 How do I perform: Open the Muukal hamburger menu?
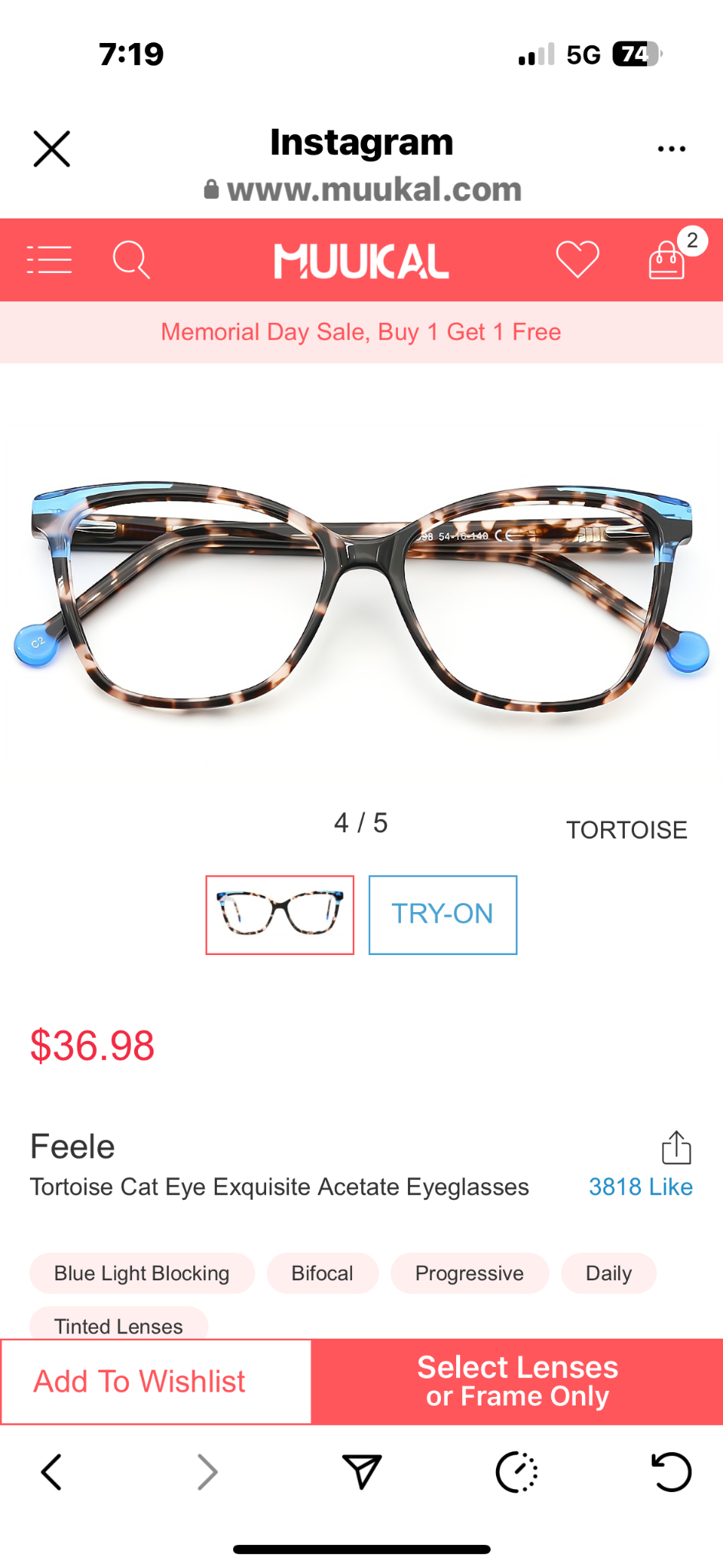coord(49,260)
